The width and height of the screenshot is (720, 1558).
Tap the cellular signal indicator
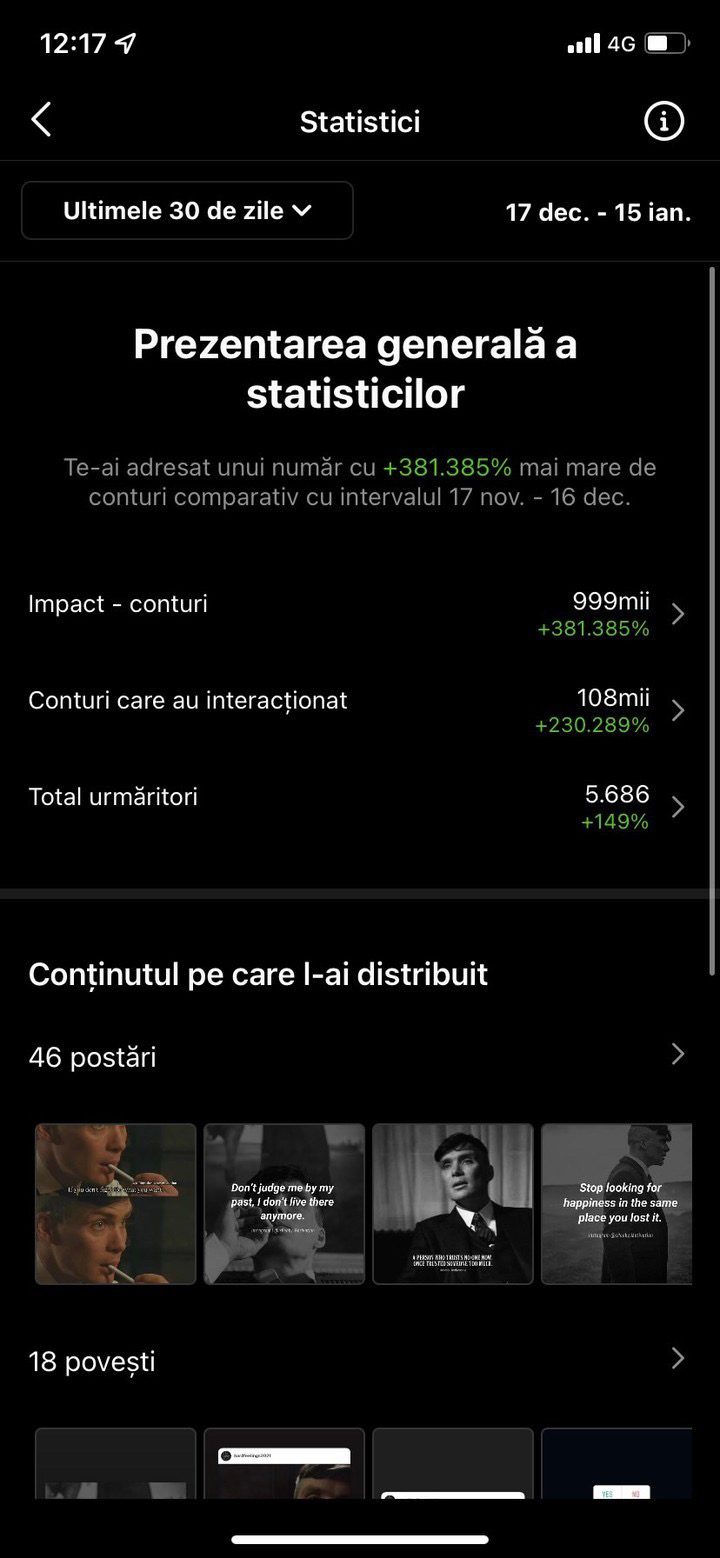(584, 42)
